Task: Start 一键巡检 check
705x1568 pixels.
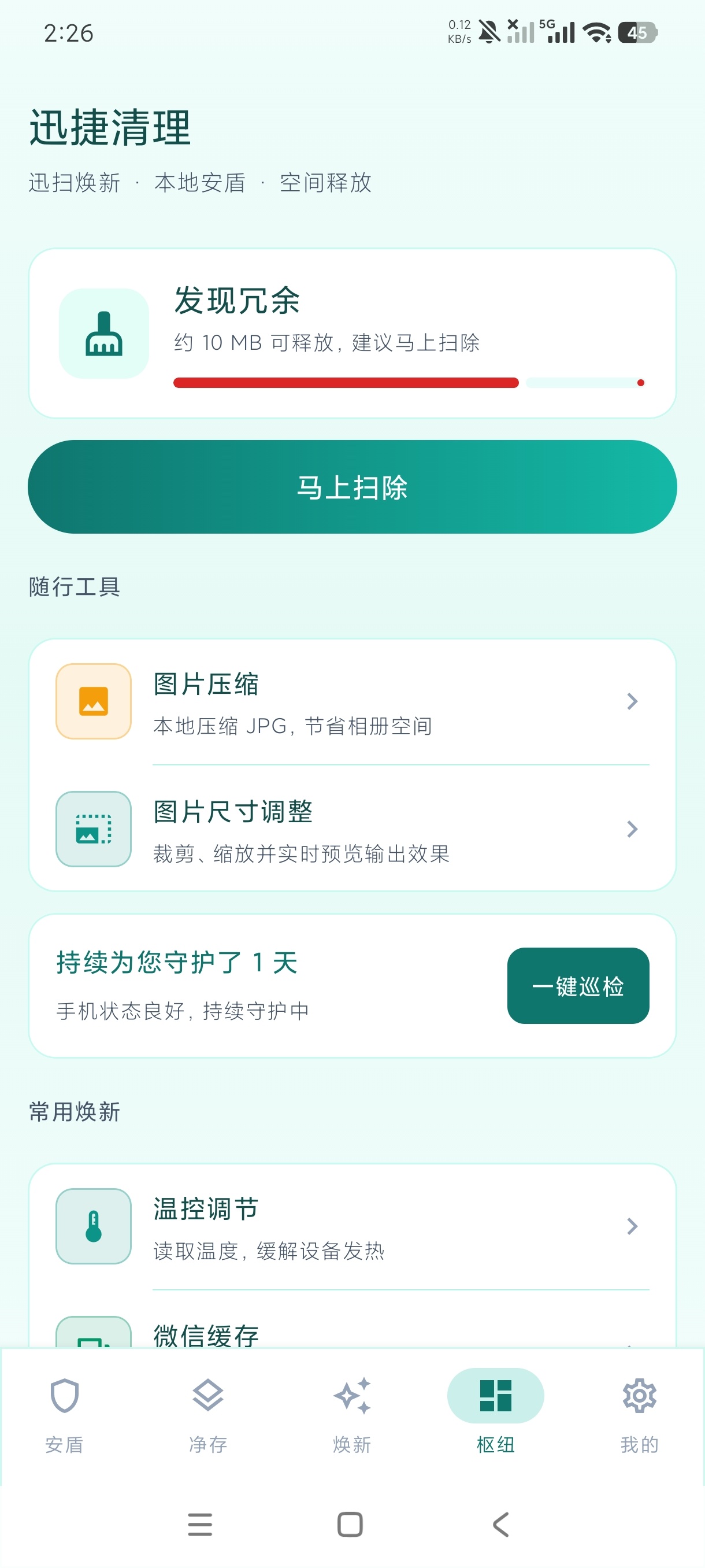Action: (x=578, y=985)
